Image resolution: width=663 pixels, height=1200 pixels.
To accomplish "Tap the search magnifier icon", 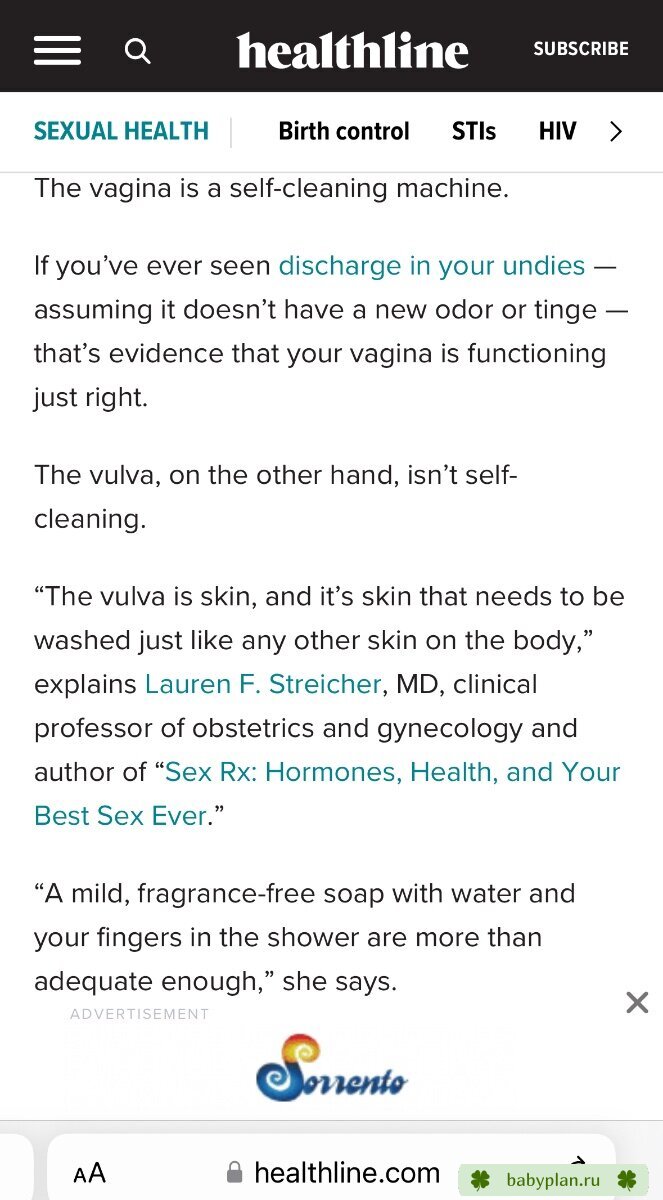I will [x=137, y=50].
